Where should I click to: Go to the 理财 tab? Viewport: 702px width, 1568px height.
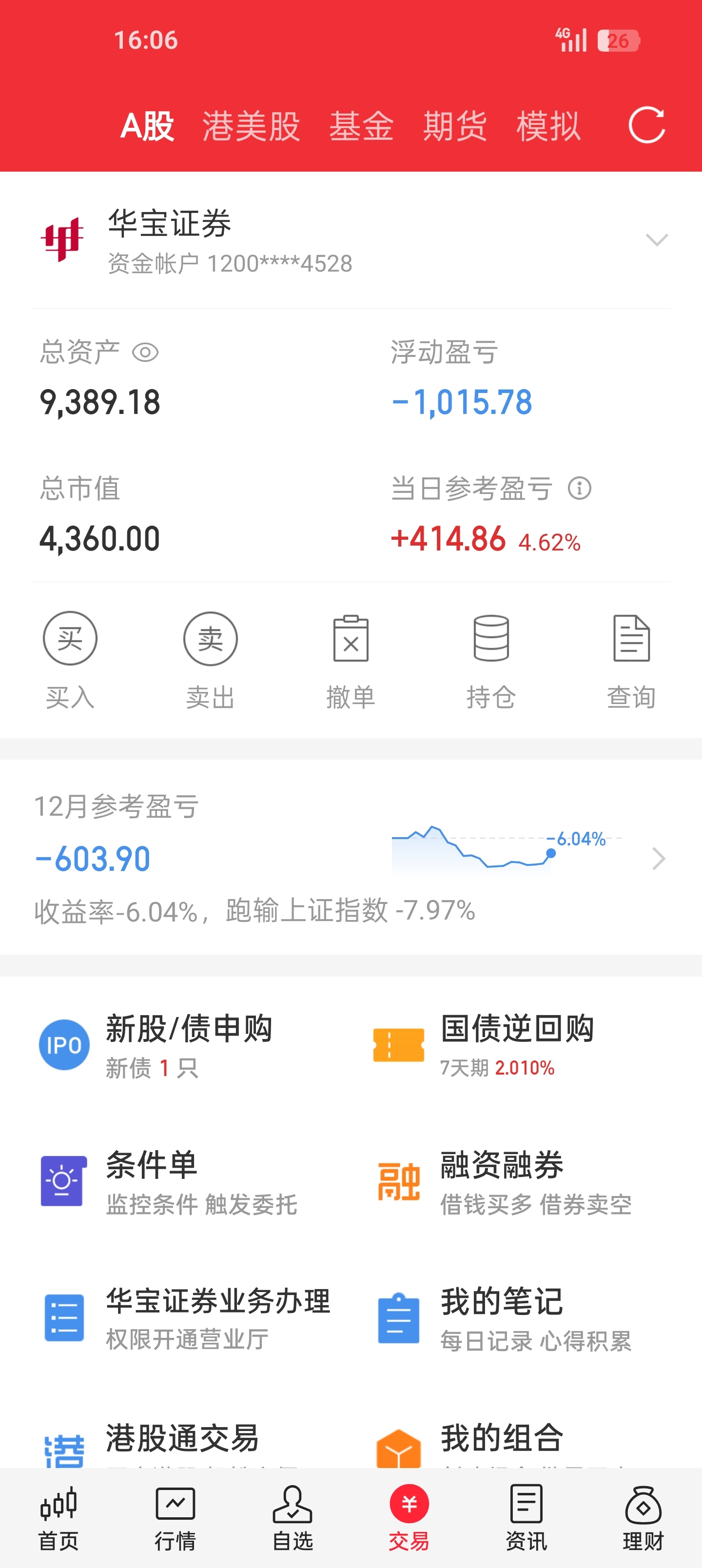643,1518
